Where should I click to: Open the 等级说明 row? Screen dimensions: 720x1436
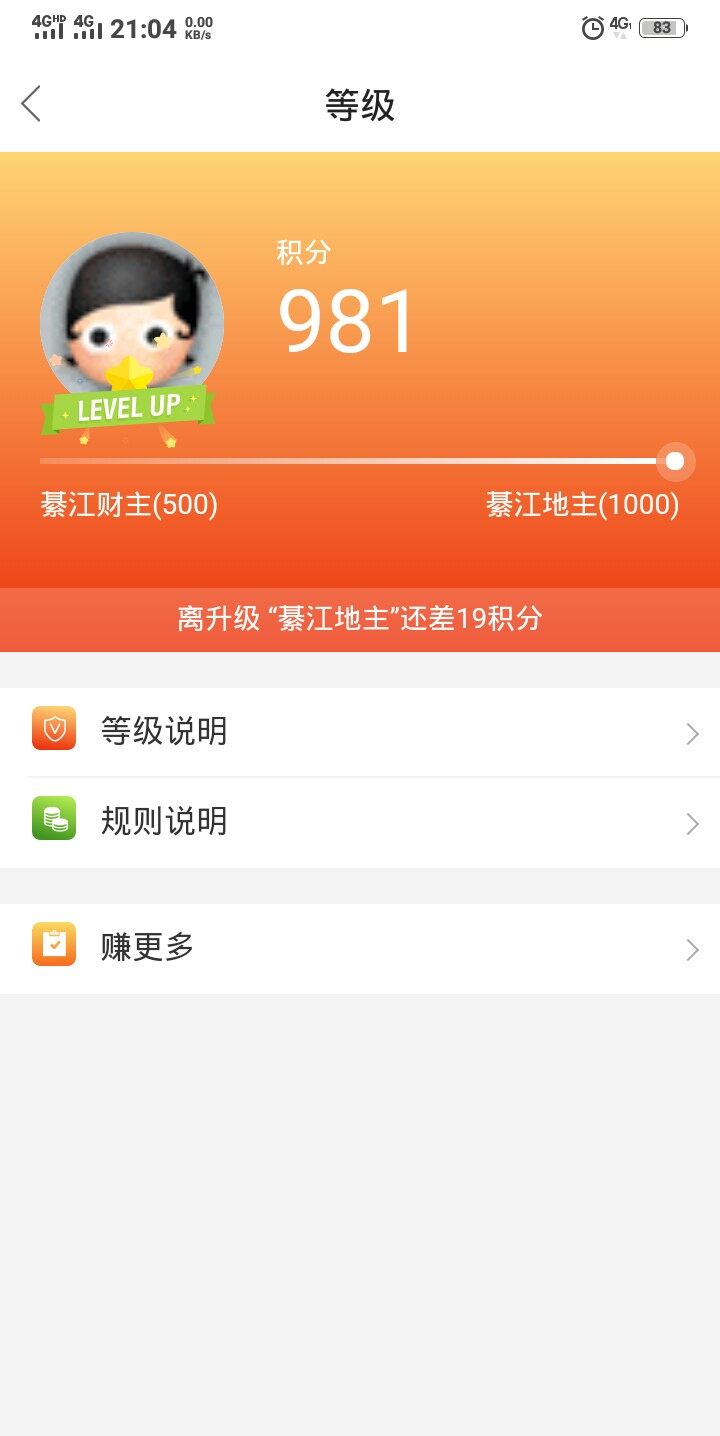point(360,732)
